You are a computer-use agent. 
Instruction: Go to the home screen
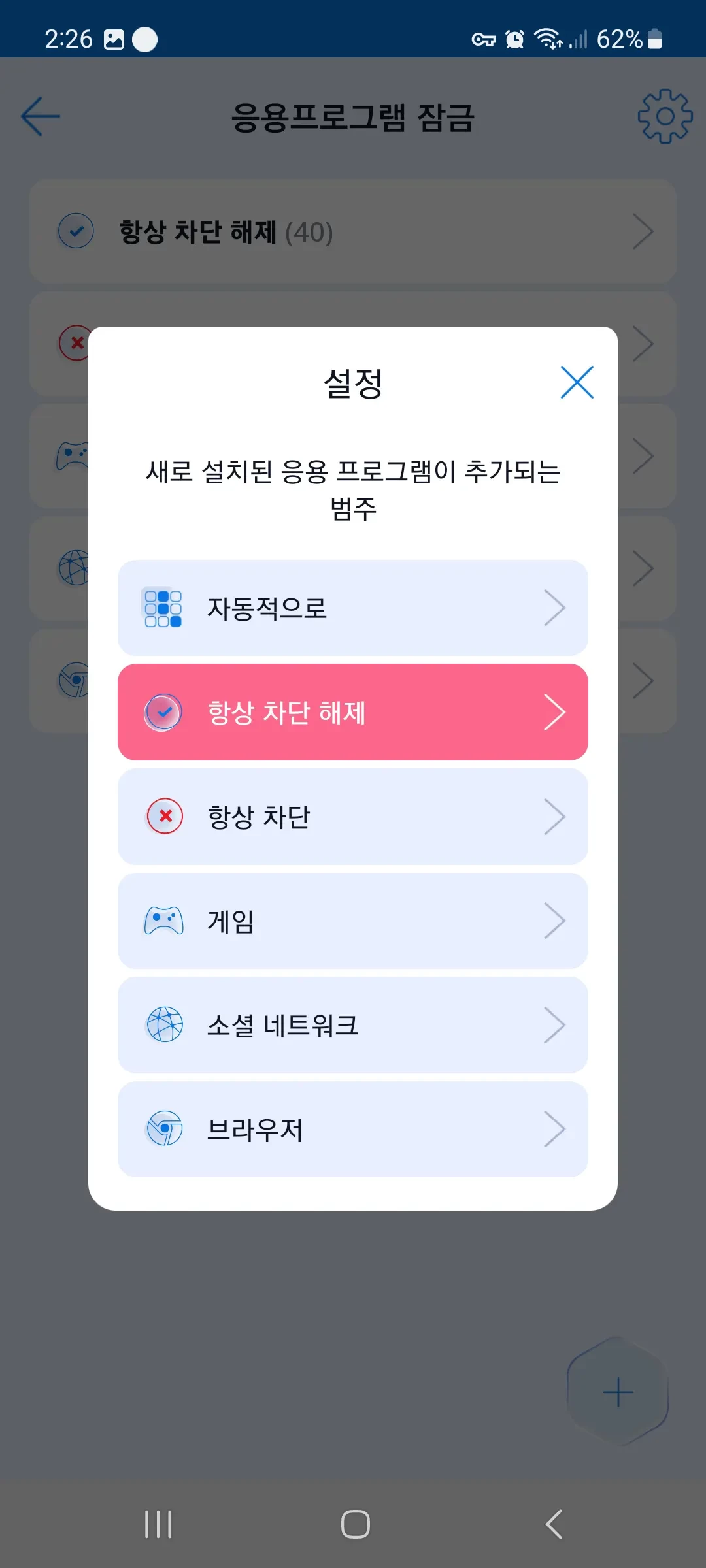pyautogui.click(x=355, y=1524)
